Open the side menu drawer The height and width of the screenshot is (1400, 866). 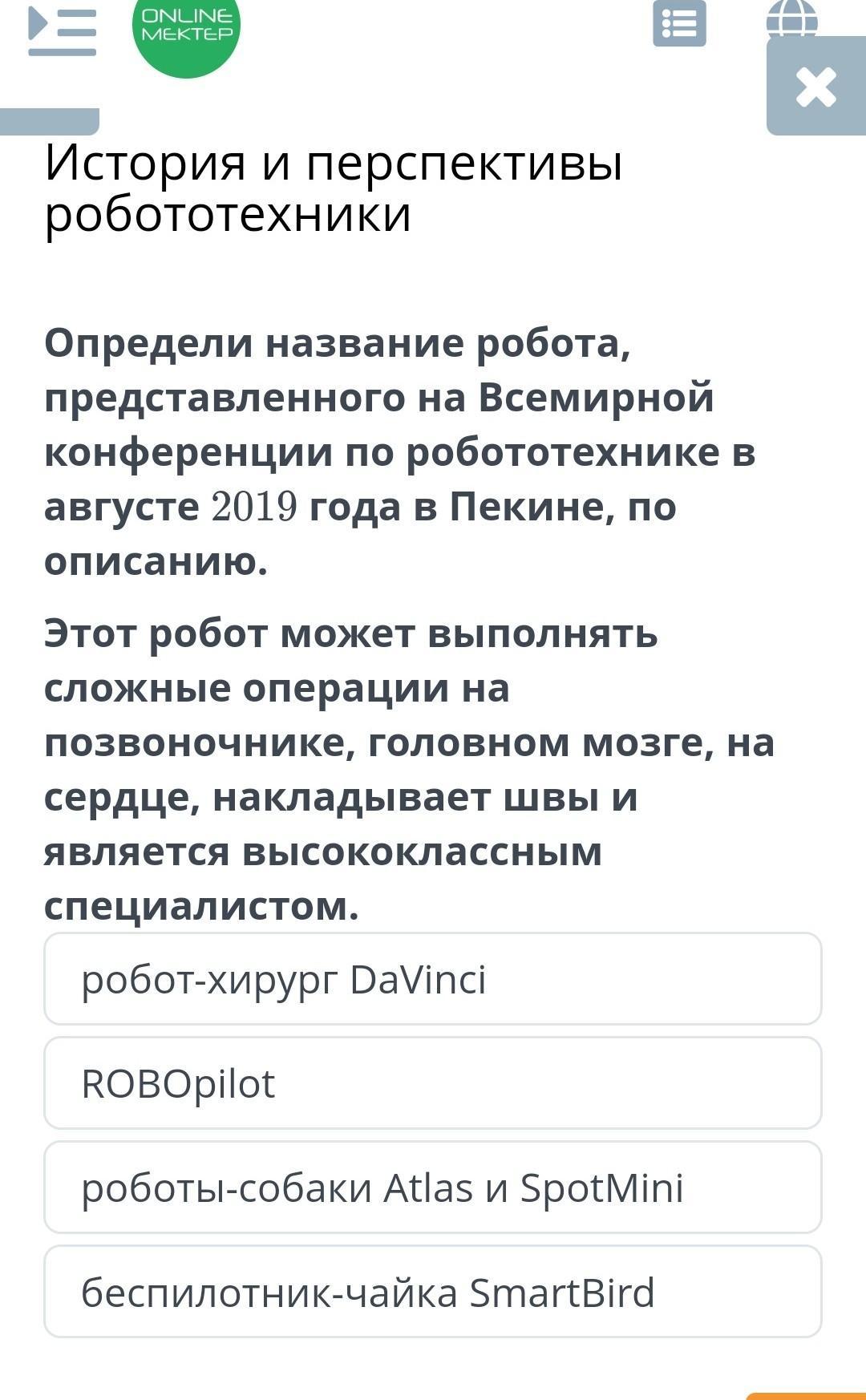(62, 31)
